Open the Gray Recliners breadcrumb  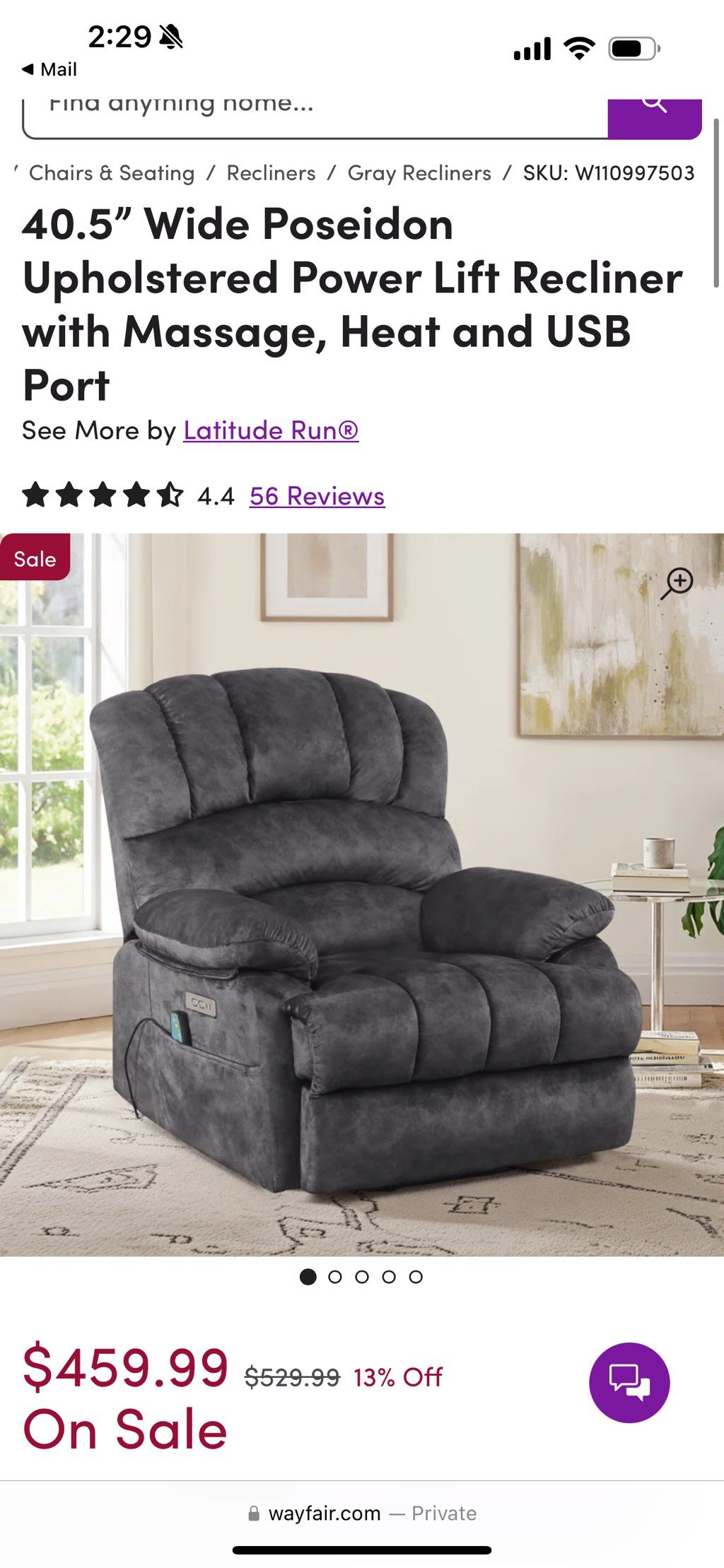click(x=419, y=173)
